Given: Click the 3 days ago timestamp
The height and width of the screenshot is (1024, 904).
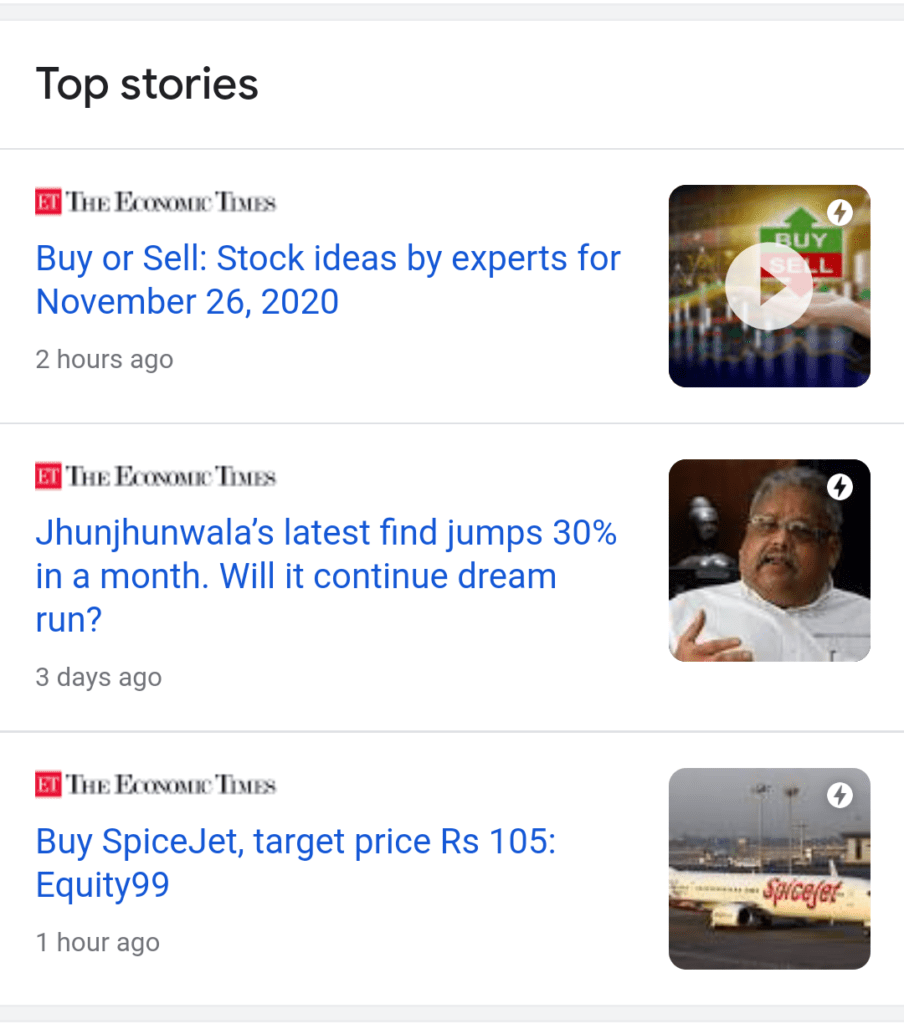Looking at the screenshot, I should (98, 677).
